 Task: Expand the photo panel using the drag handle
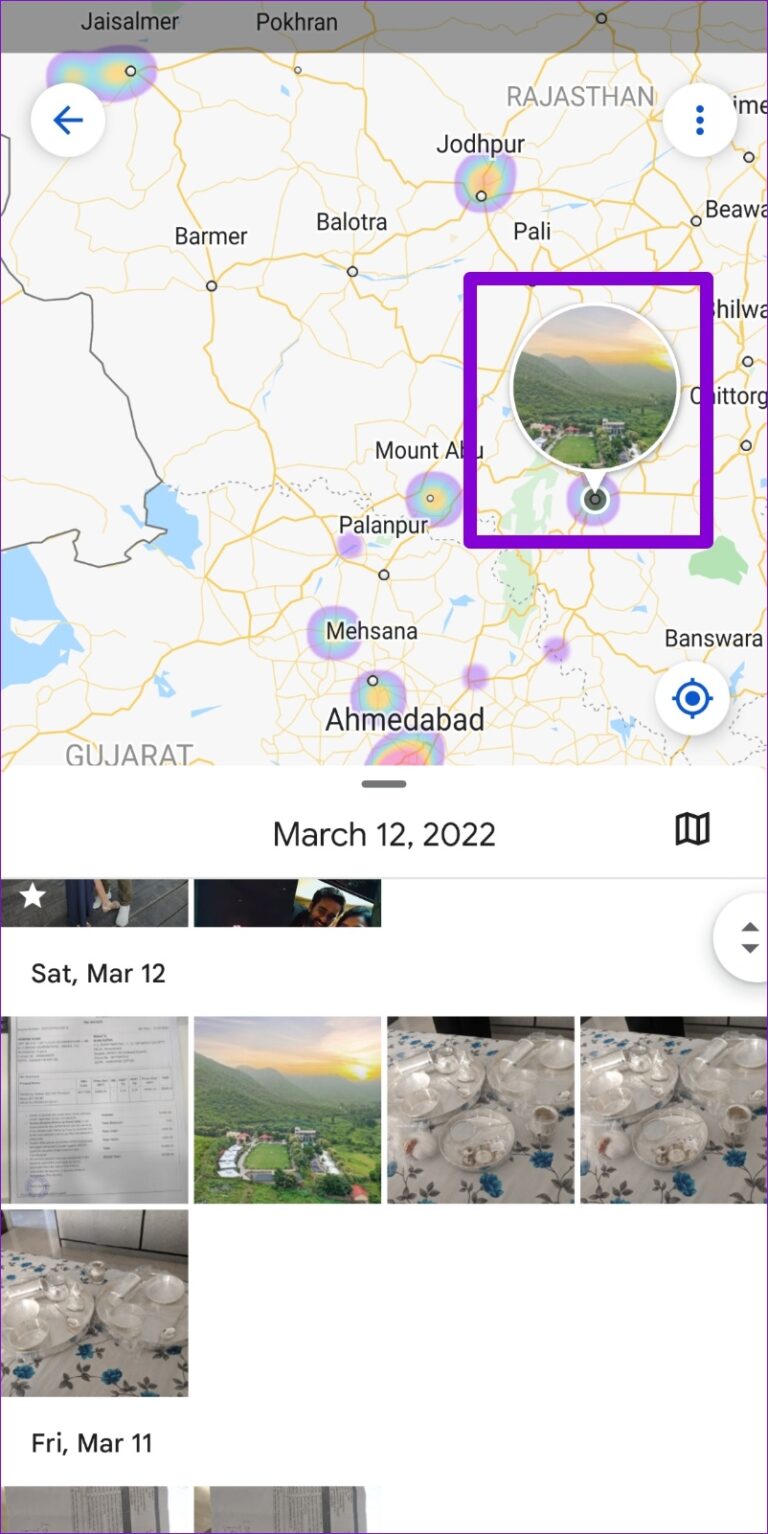pos(384,784)
